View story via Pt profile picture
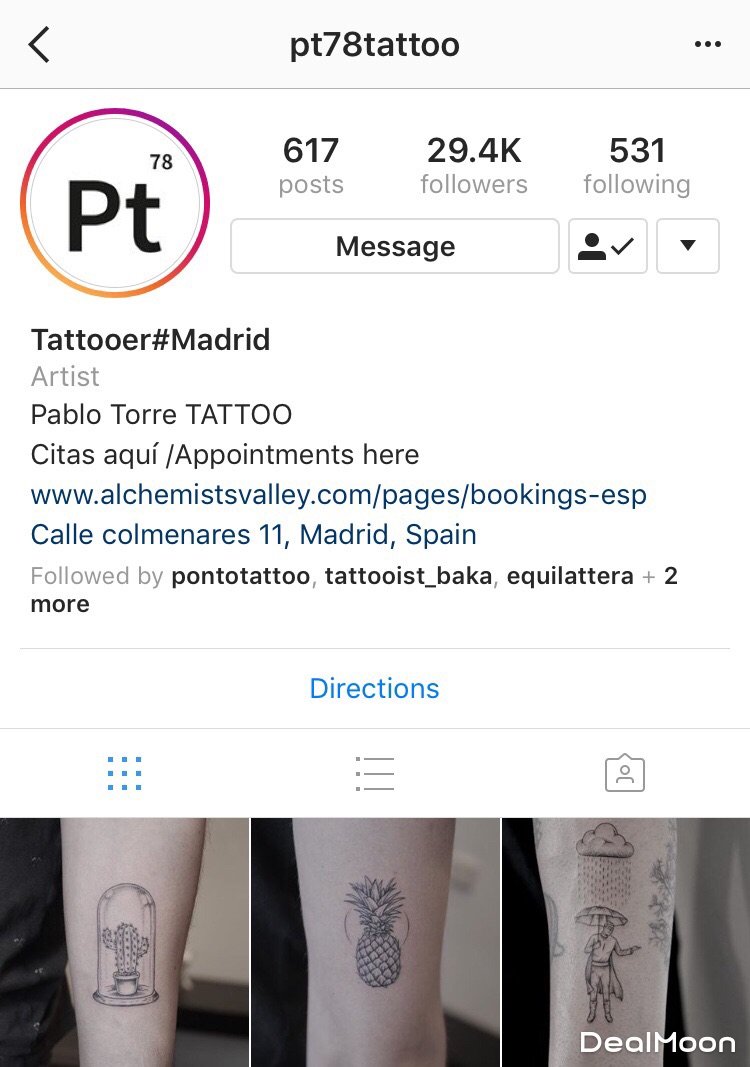750x1067 pixels. tap(115, 203)
